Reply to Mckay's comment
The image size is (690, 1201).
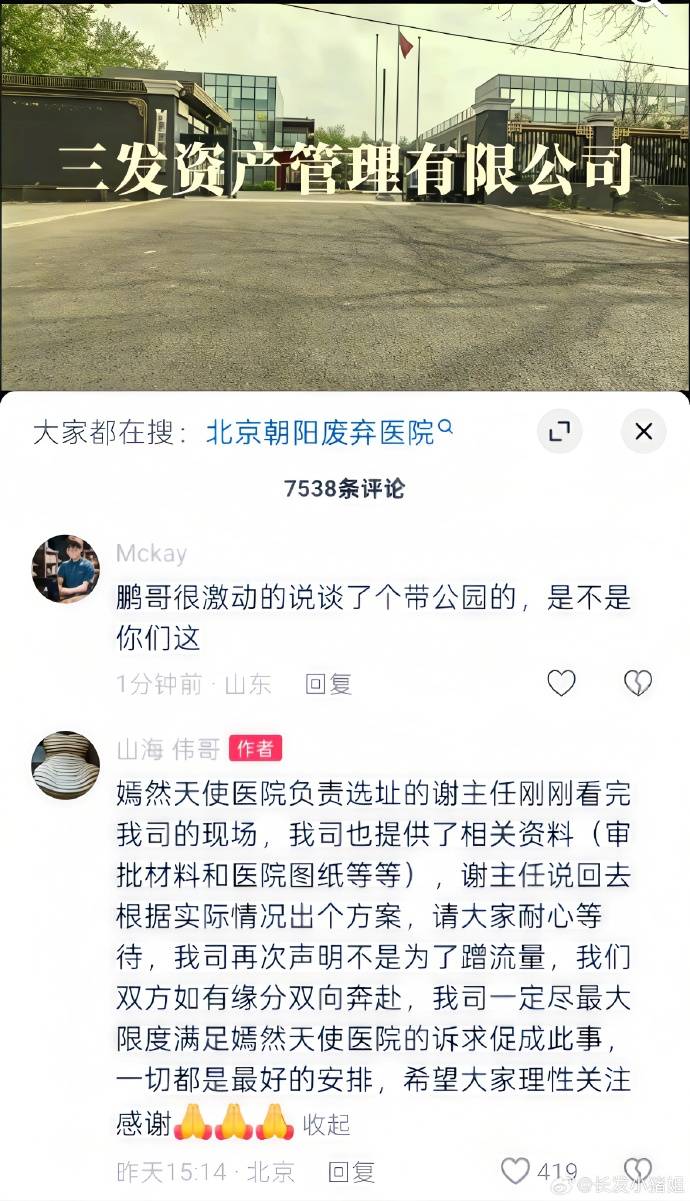tap(329, 684)
